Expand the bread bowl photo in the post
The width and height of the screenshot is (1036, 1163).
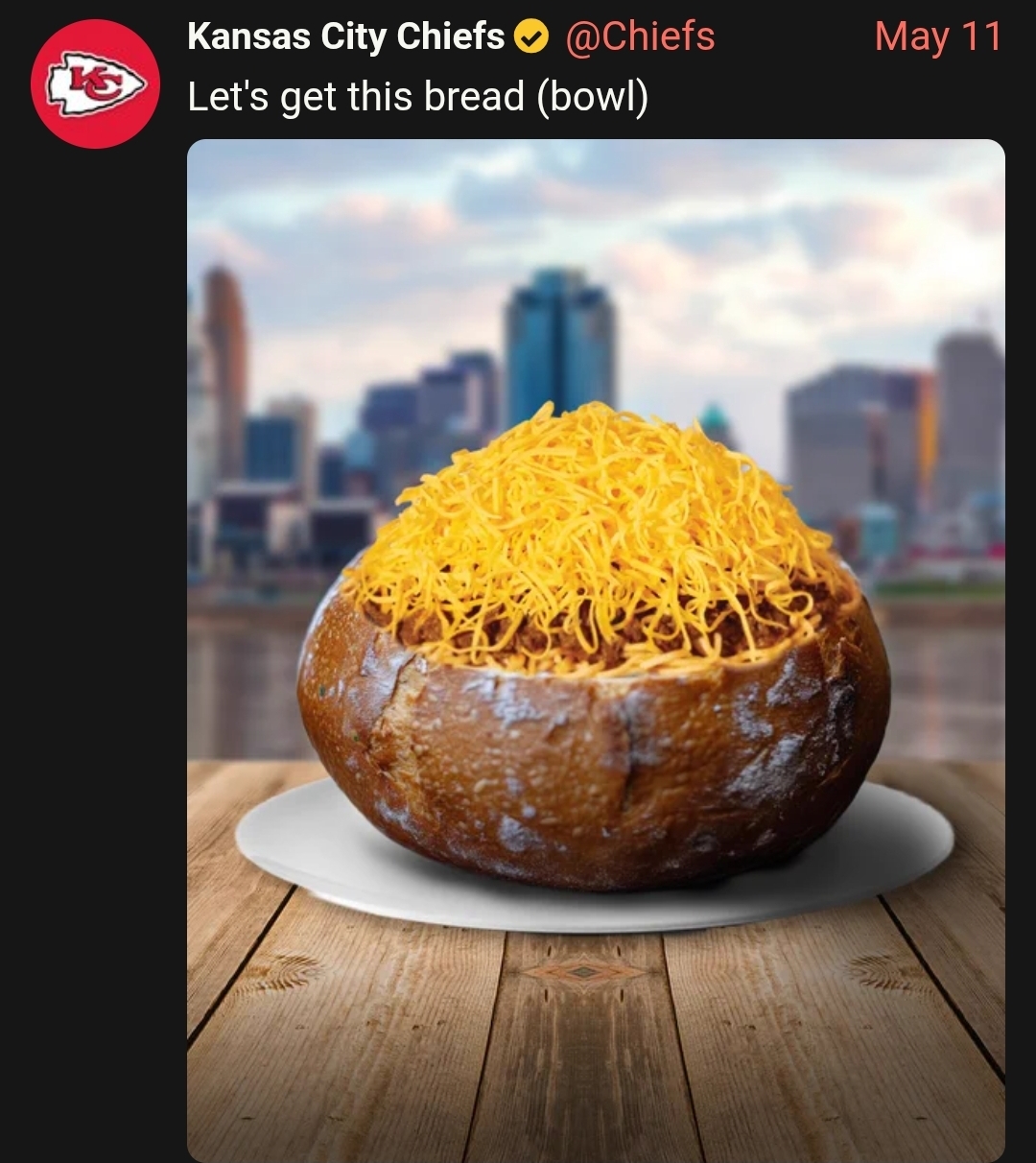pyautogui.click(x=596, y=651)
